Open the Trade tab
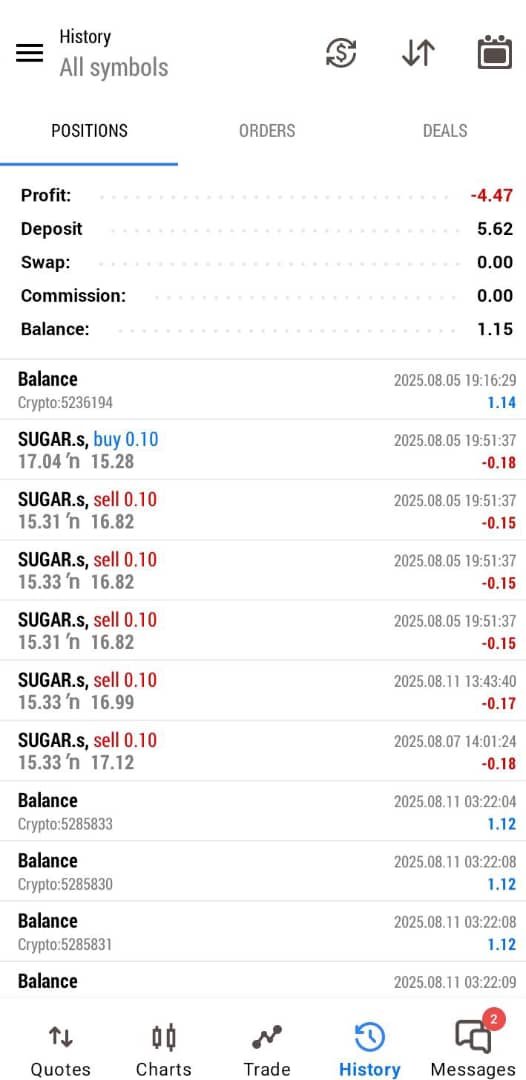 (266, 1049)
